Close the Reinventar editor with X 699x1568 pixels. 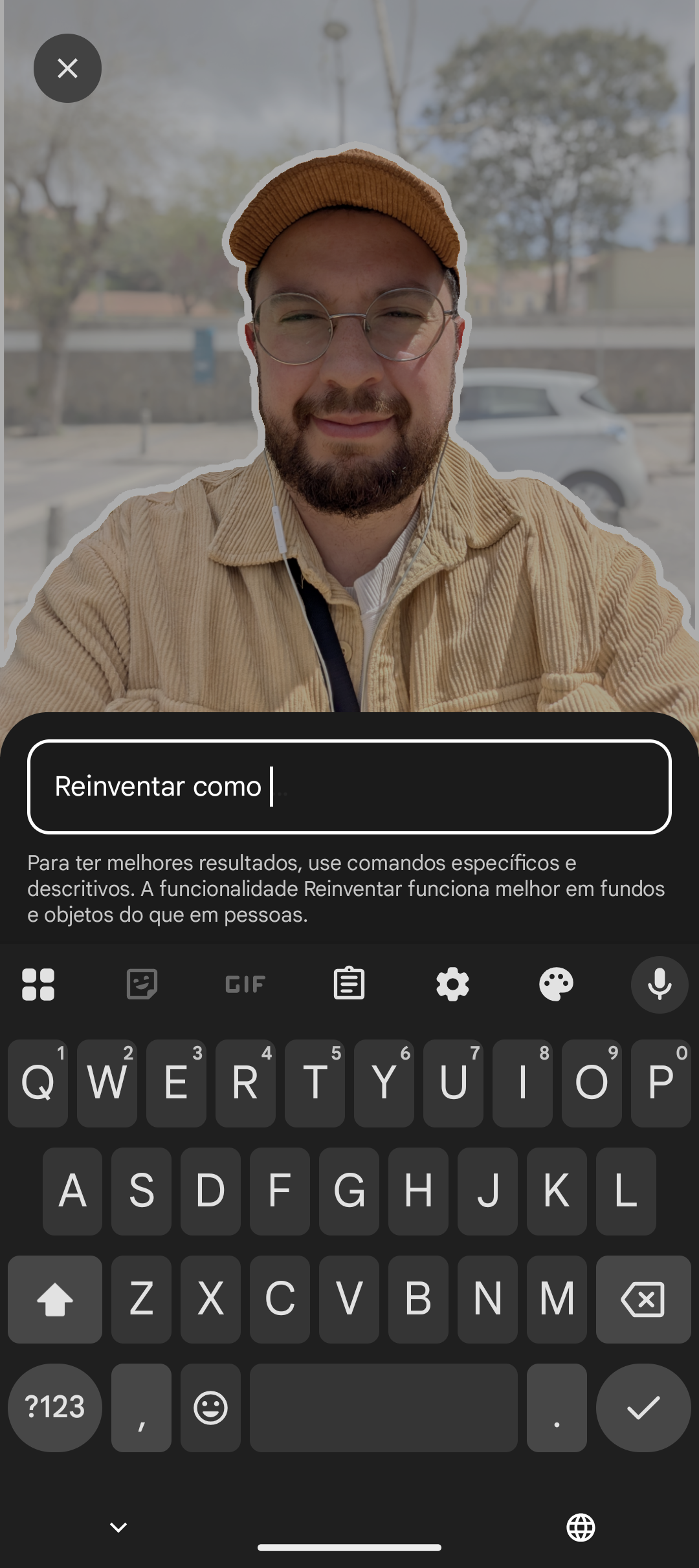67,68
